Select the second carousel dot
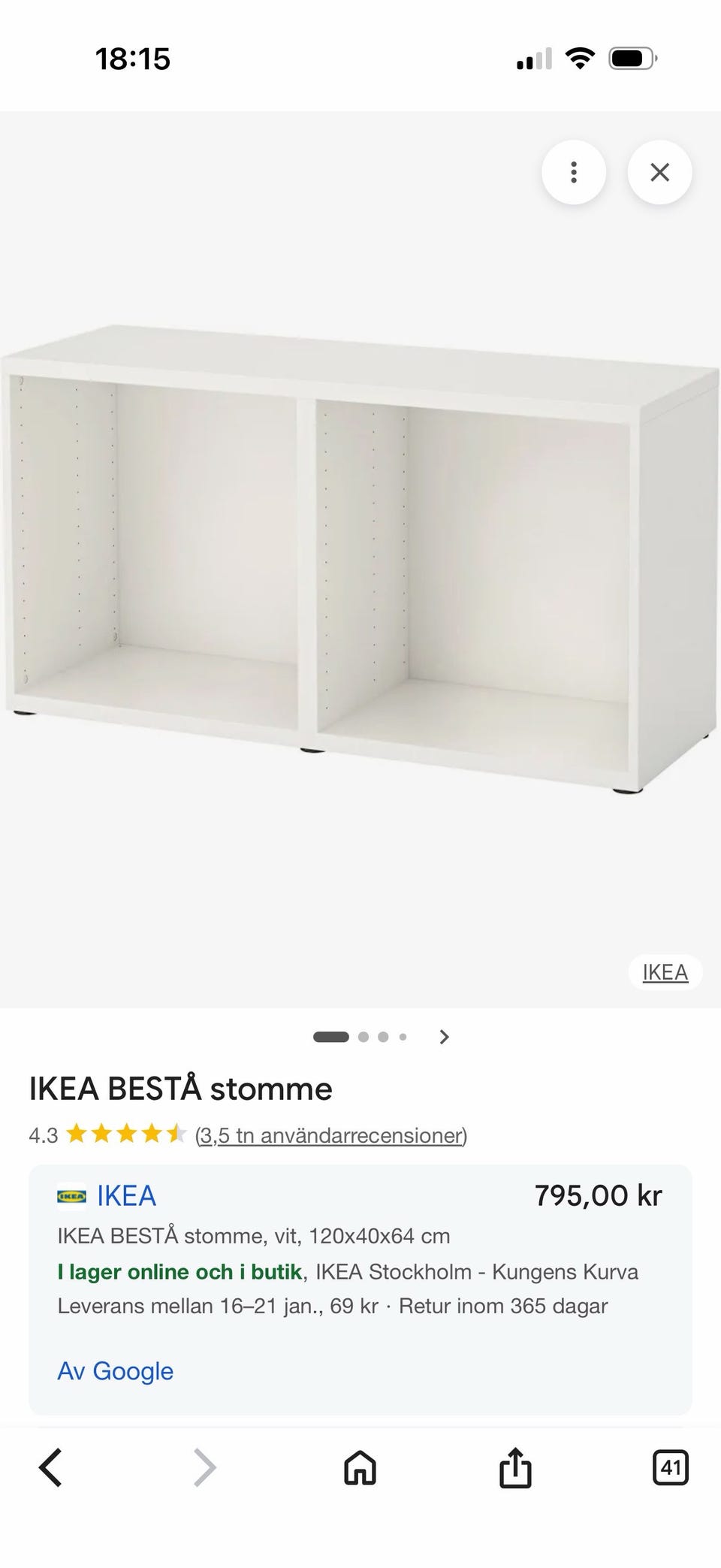Screen dimensions: 721x1568 click(x=361, y=1037)
